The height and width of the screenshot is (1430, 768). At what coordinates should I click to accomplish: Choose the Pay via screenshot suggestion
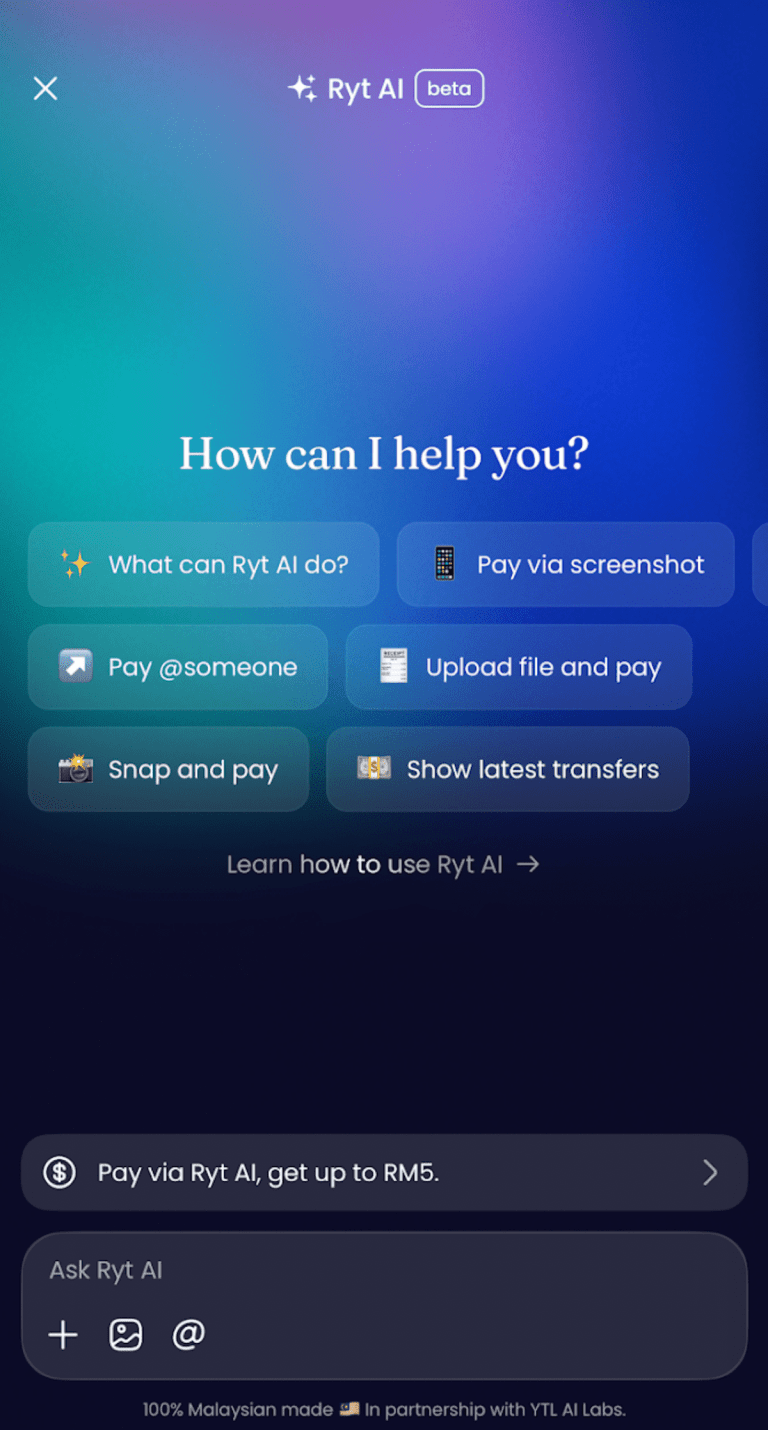tap(566, 564)
